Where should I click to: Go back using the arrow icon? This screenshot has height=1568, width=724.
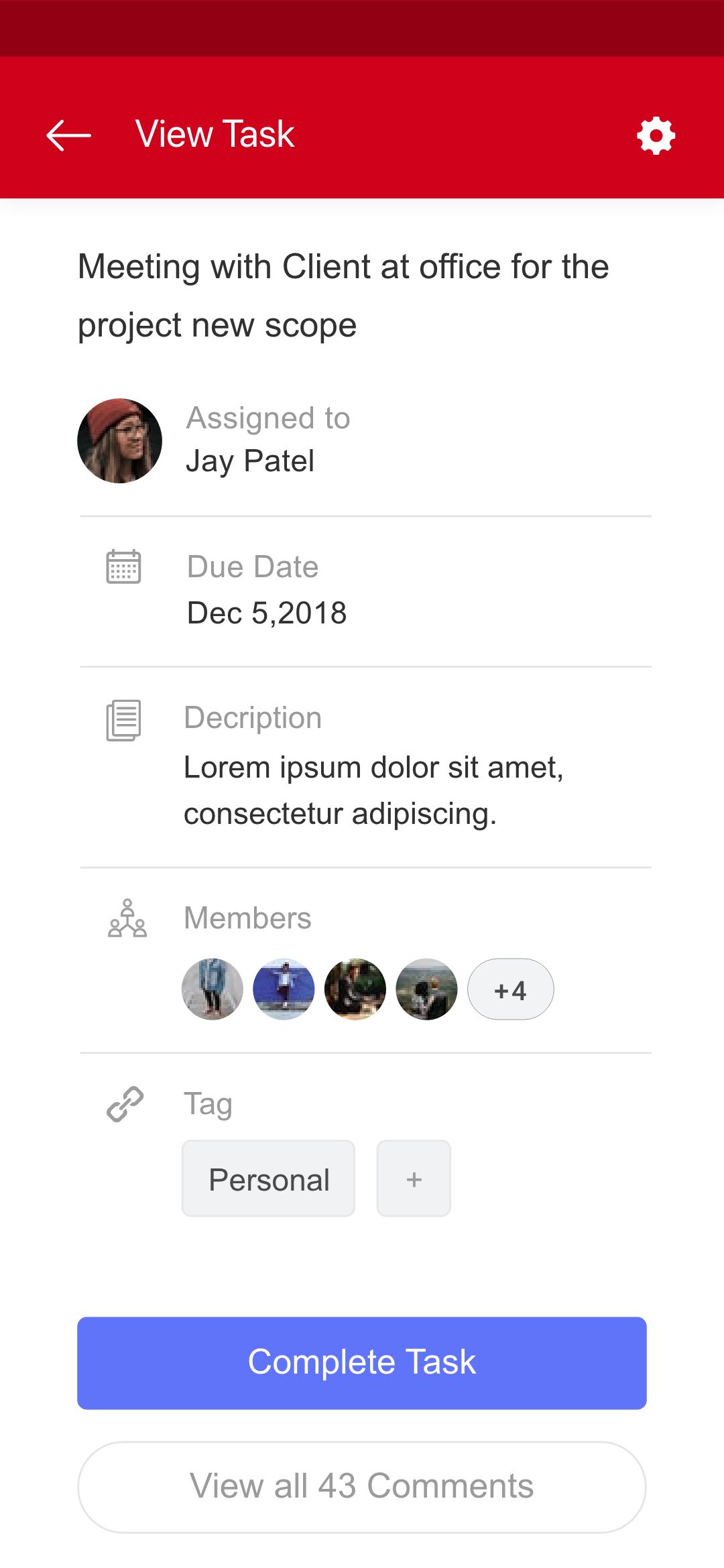pos(68,135)
